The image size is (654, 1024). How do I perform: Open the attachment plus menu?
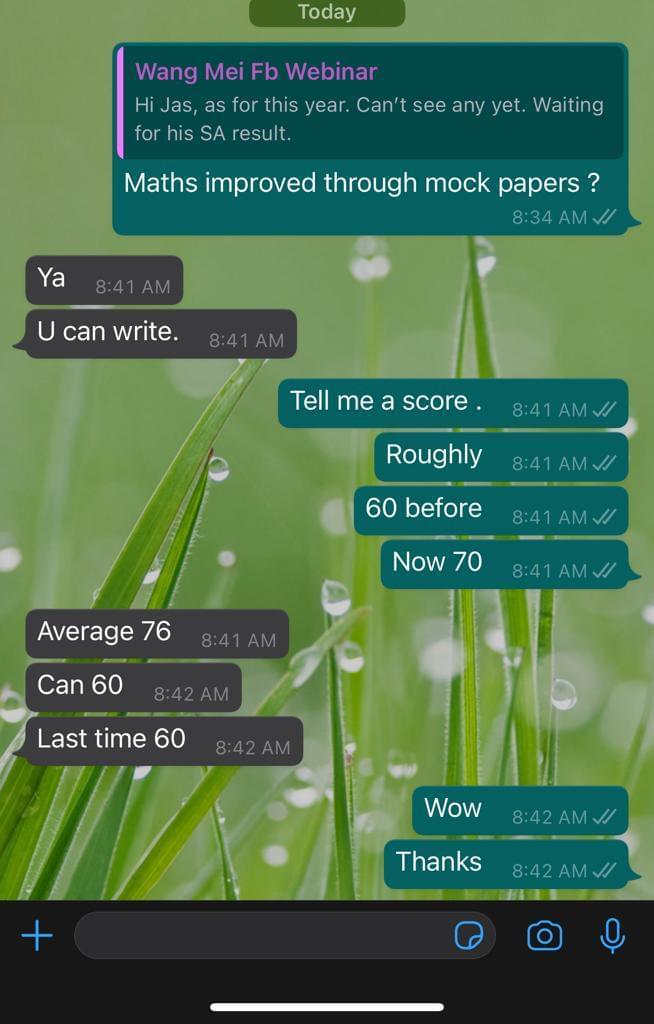37,936
